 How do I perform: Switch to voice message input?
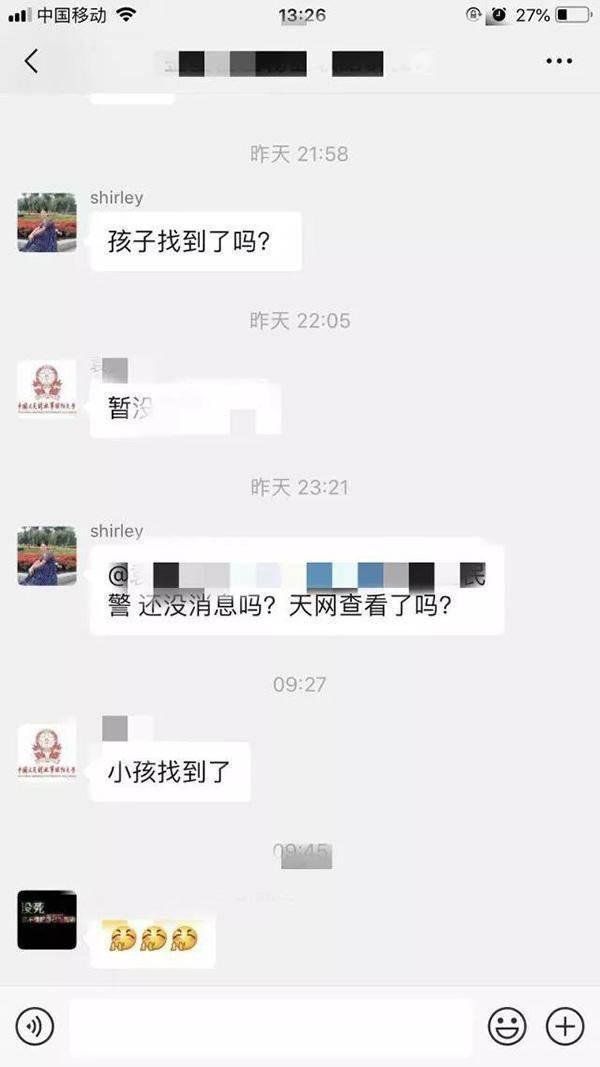[x=35, y=1026]
